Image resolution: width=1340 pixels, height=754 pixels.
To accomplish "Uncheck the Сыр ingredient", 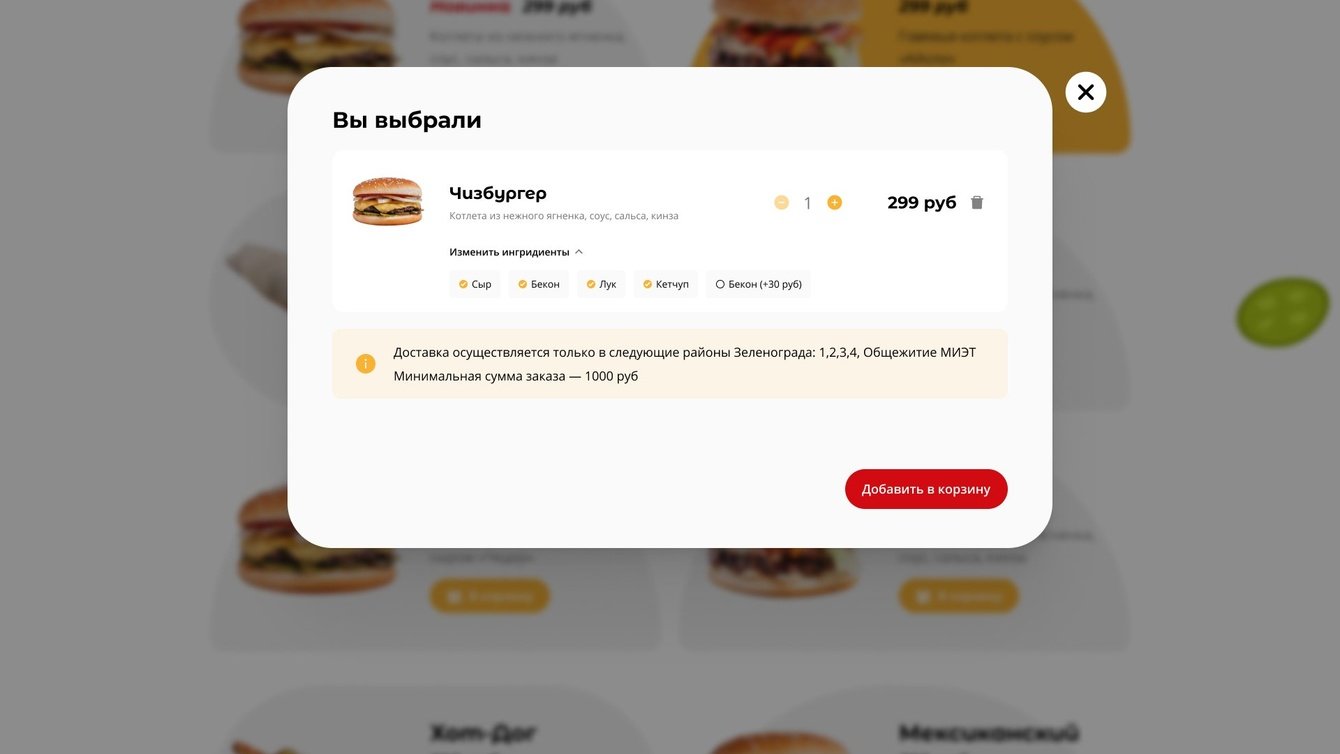I will pyautogui.click(x=475, y=284).
